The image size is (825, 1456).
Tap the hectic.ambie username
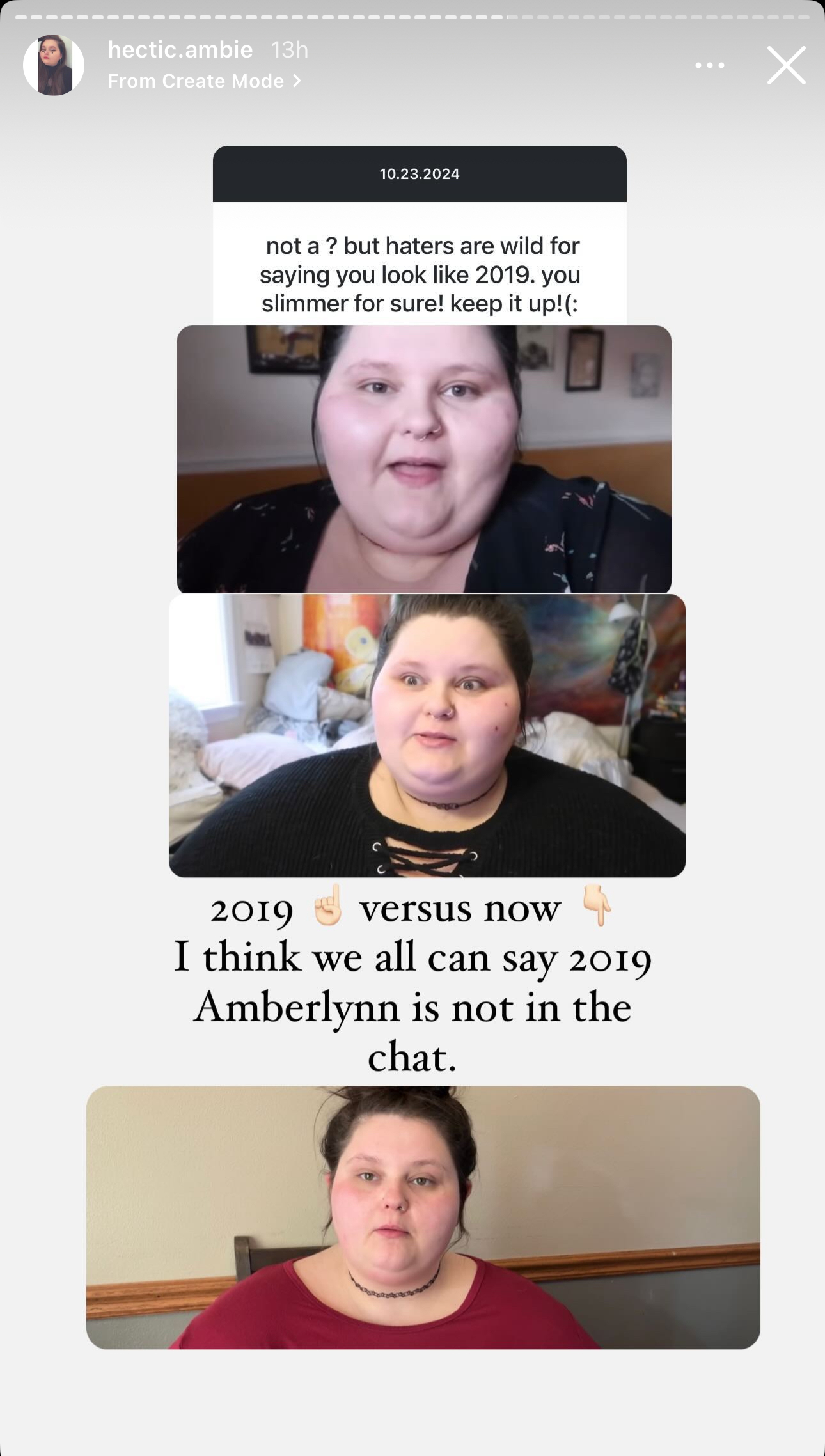click(180, 49)
